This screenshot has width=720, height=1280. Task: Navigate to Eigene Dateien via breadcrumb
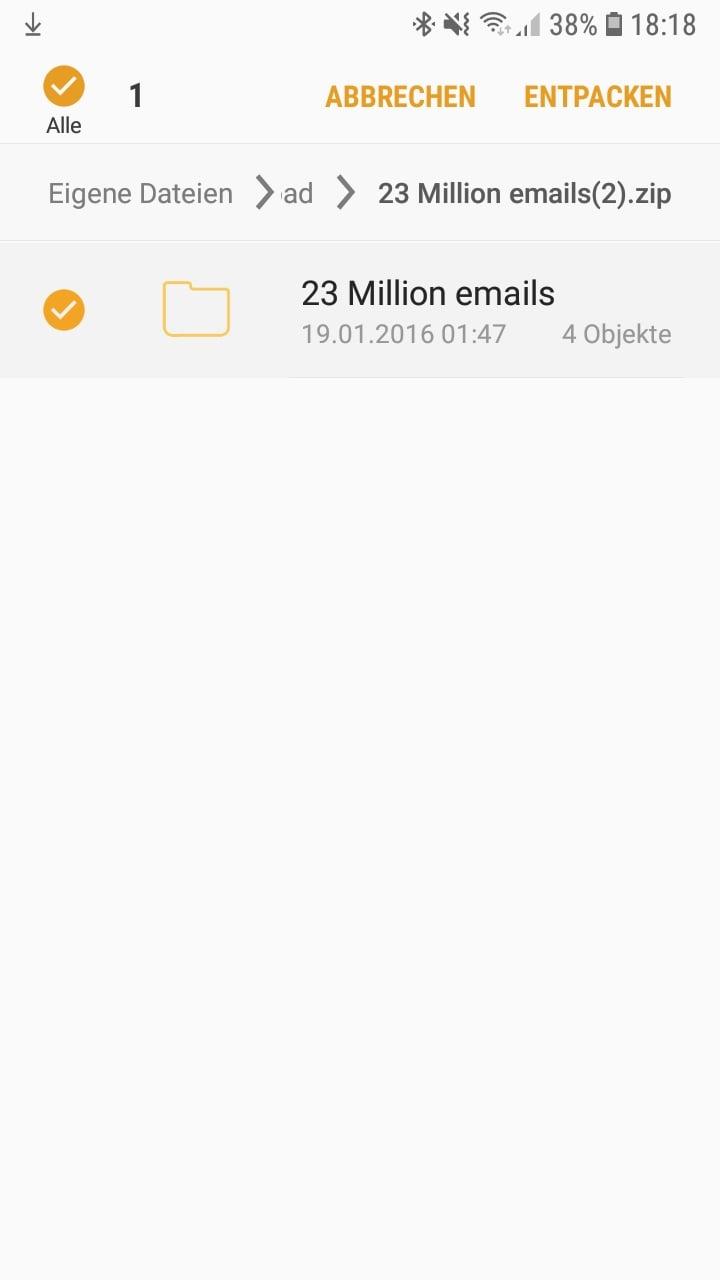pyautogui.click(x=139, y=193)
